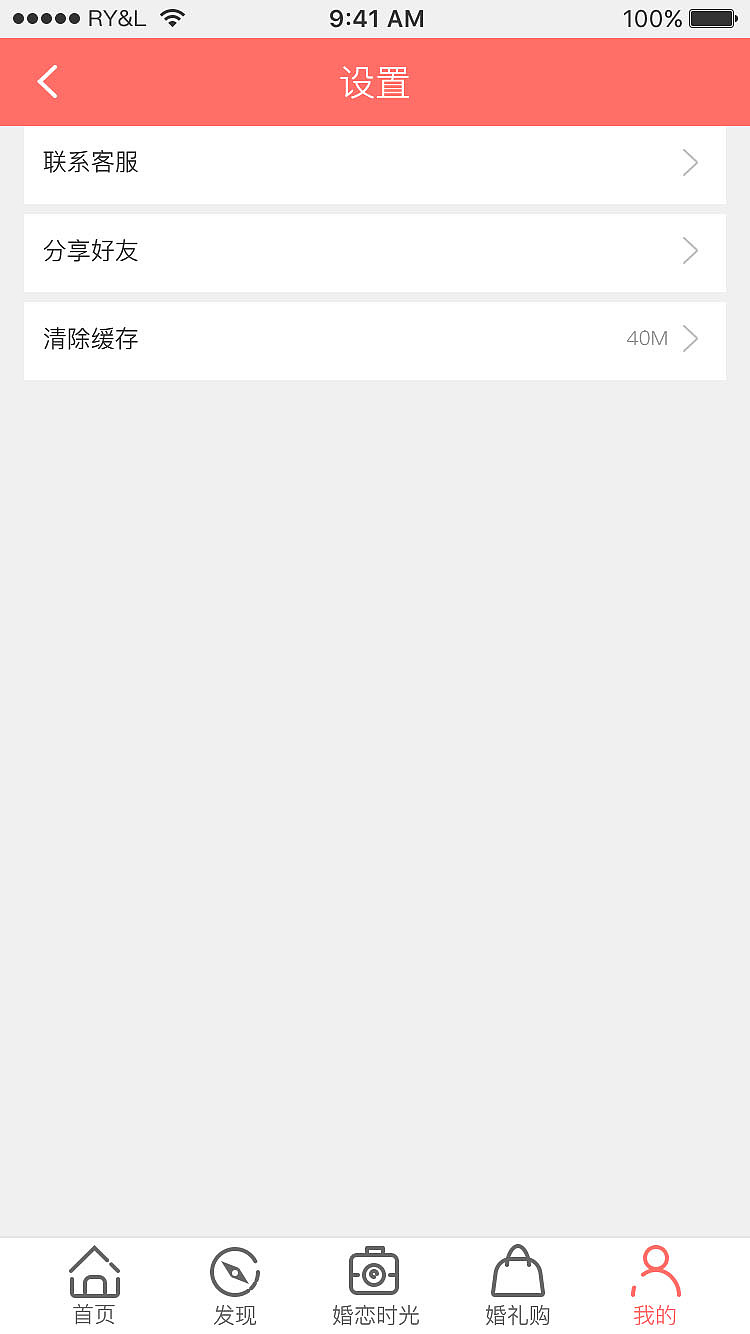Click the Wi-Fi icon in status bar
750x1334 pixels.
click(x=172, y=16)
